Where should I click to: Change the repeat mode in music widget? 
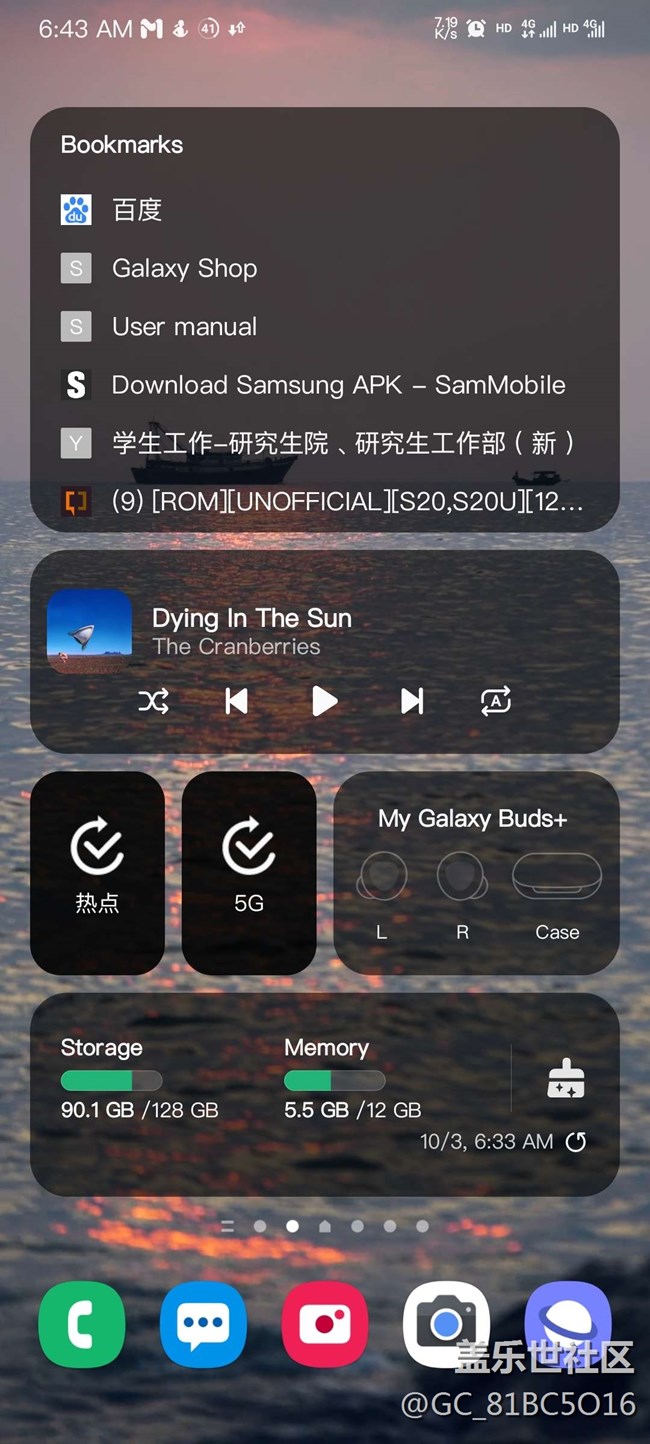(x=496, y=701)
